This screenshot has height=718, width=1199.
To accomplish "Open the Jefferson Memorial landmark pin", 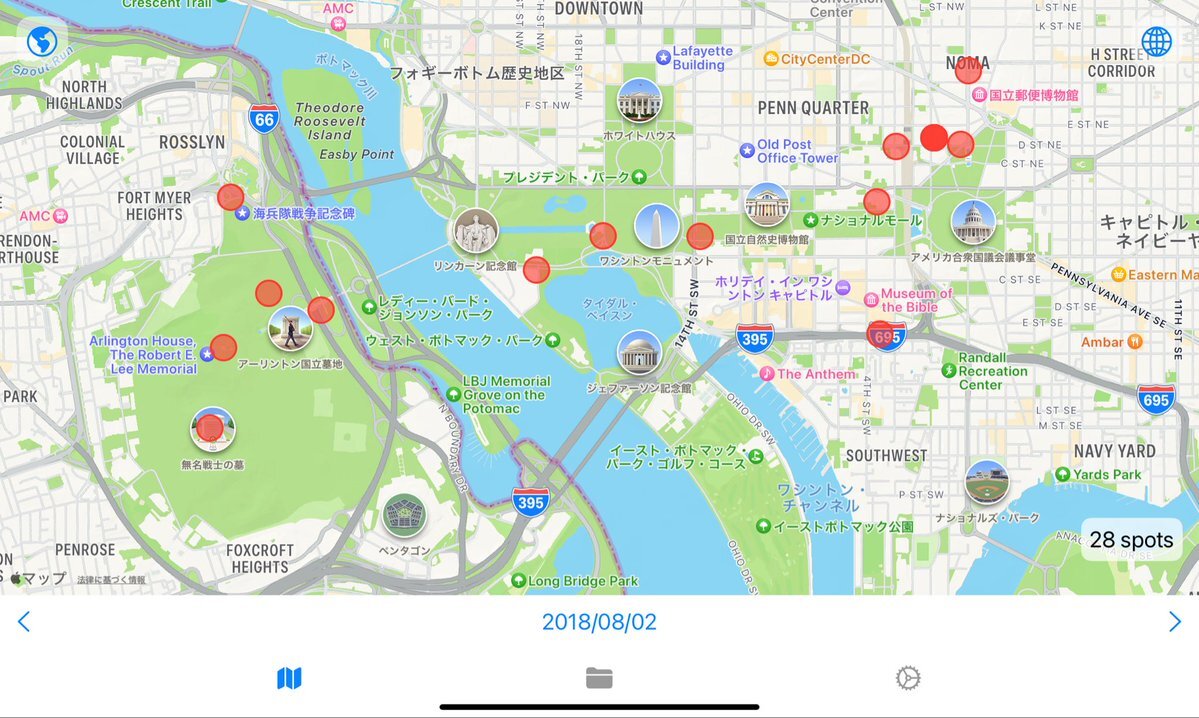I will [x=639, y=353].
